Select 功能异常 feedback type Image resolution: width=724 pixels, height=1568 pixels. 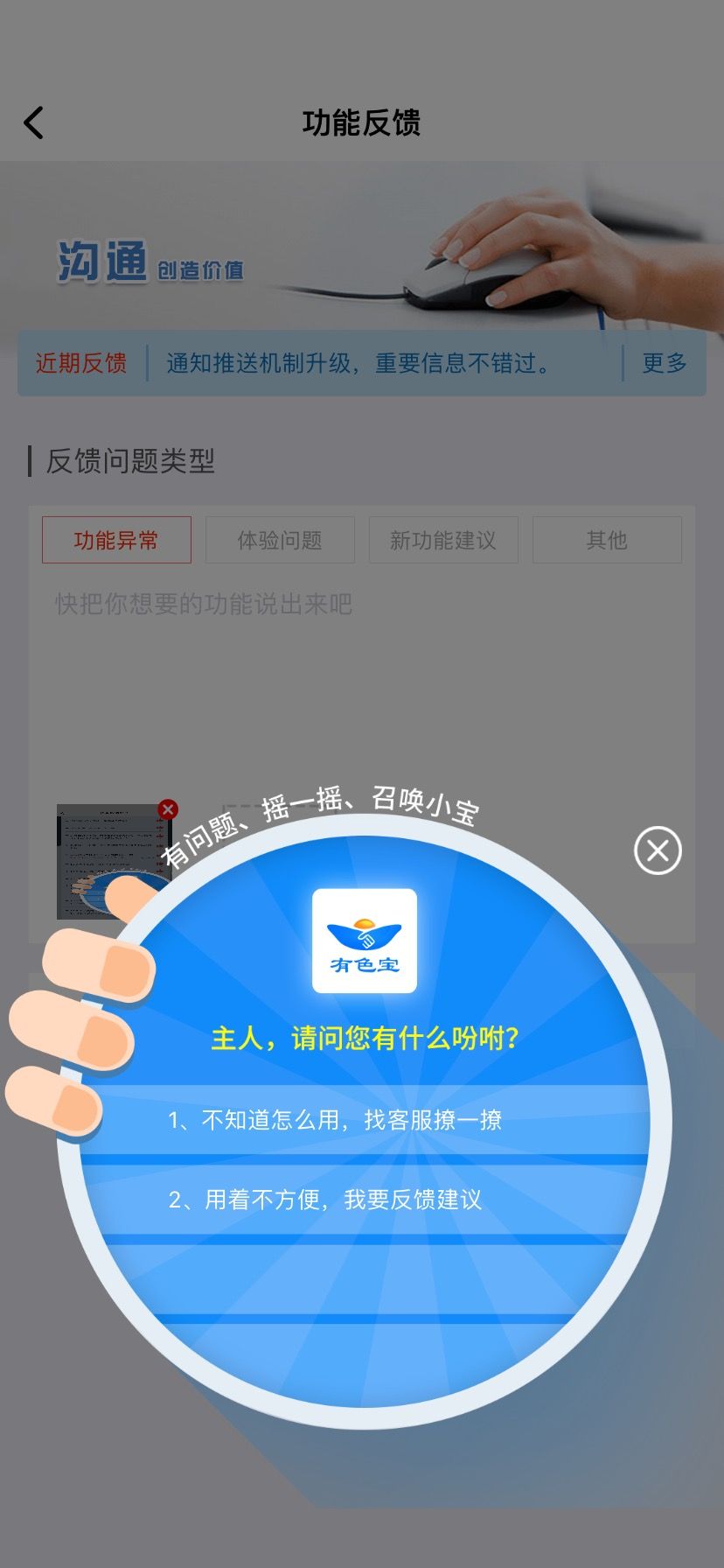pyautogui.click(x=116, y=540)
